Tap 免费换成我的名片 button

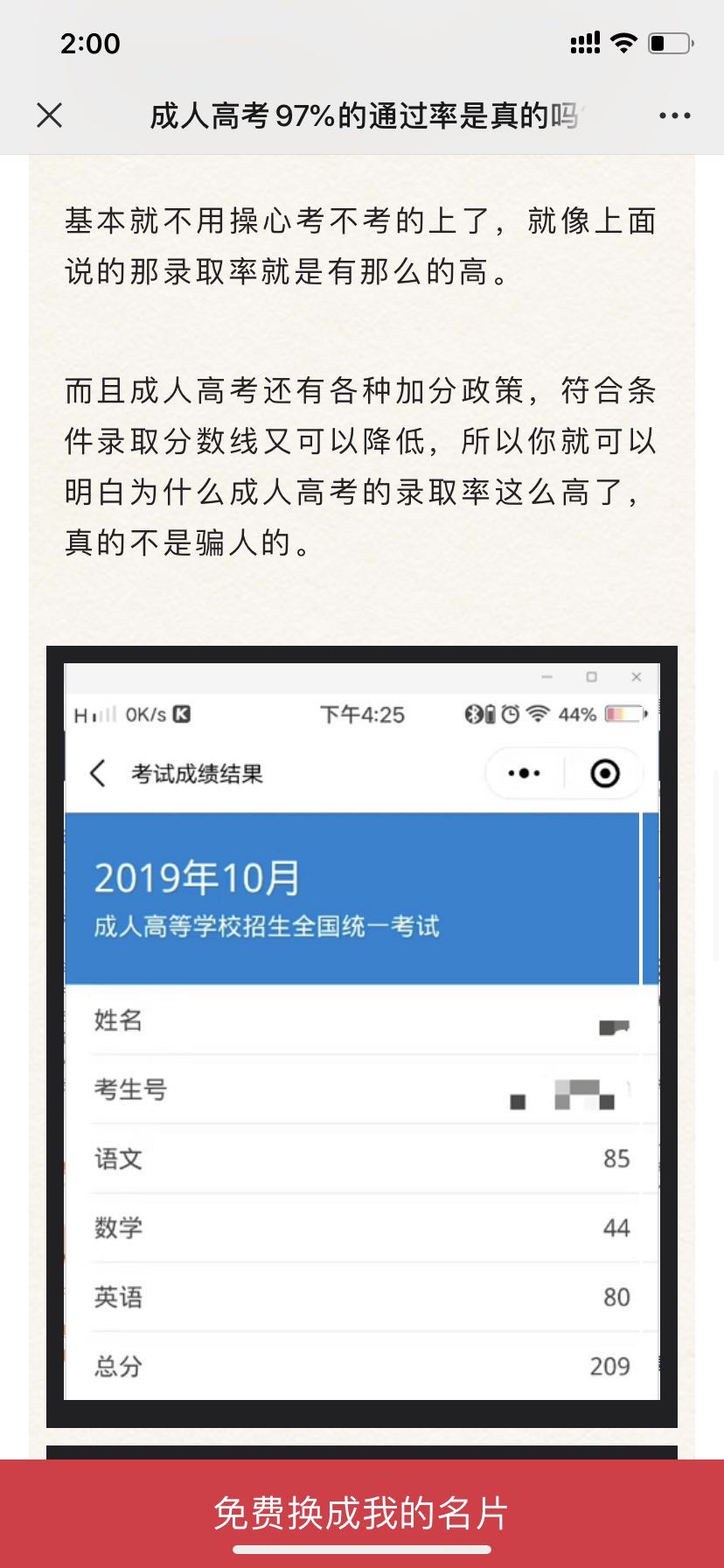coord(362,1512)
